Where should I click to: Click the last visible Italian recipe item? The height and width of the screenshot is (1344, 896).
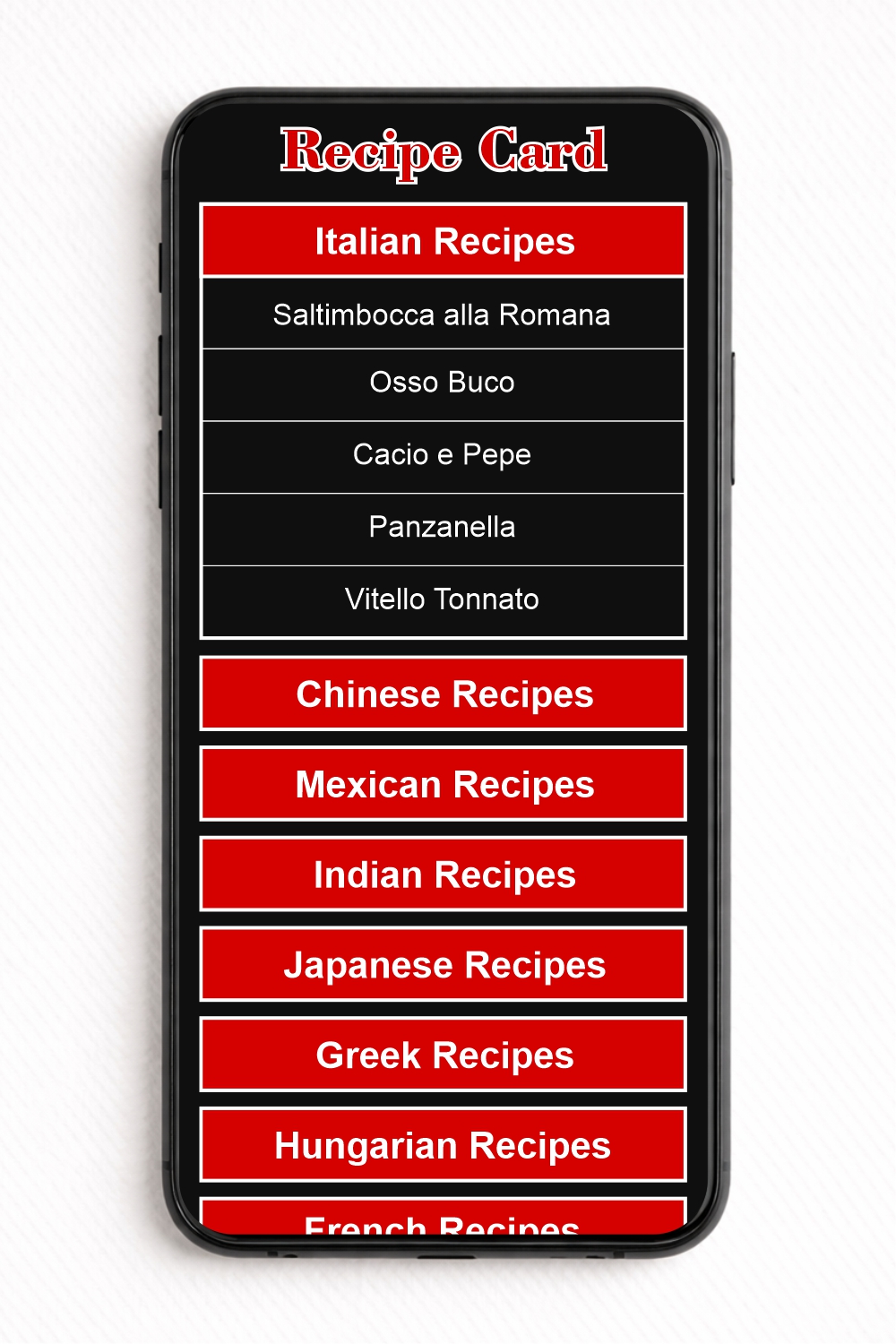(x=444, y=599)
